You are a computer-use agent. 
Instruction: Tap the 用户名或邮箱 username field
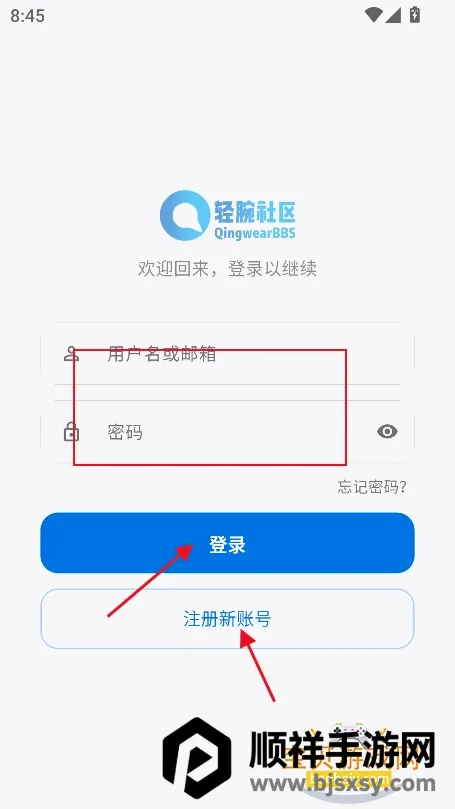click(x=228, y=354)
